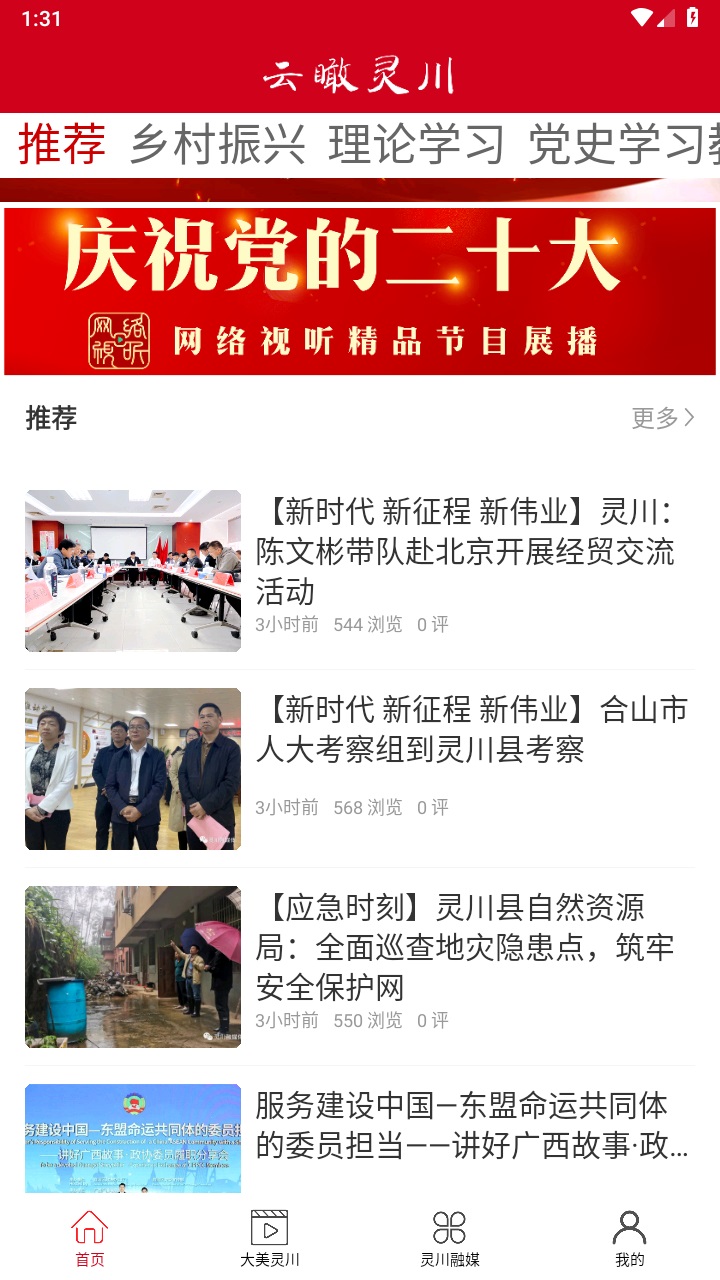Viewport: 720px width, 1280px height.
Task: Switch to the 大美灵川 tab
Action: click(x=270, y=1238)
